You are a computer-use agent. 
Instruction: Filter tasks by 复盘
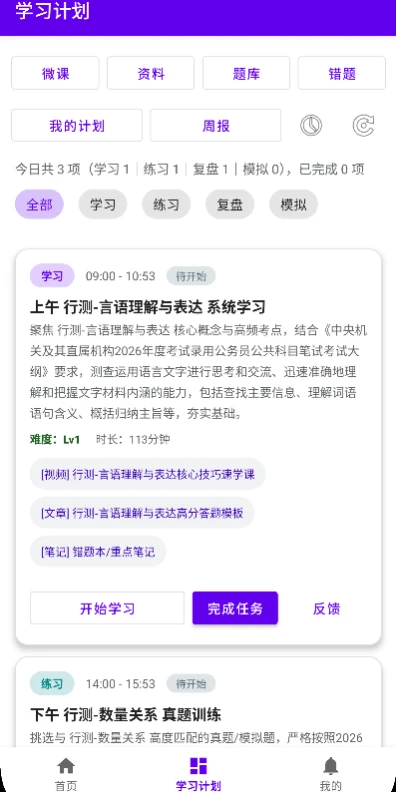[x=230, y=205]
